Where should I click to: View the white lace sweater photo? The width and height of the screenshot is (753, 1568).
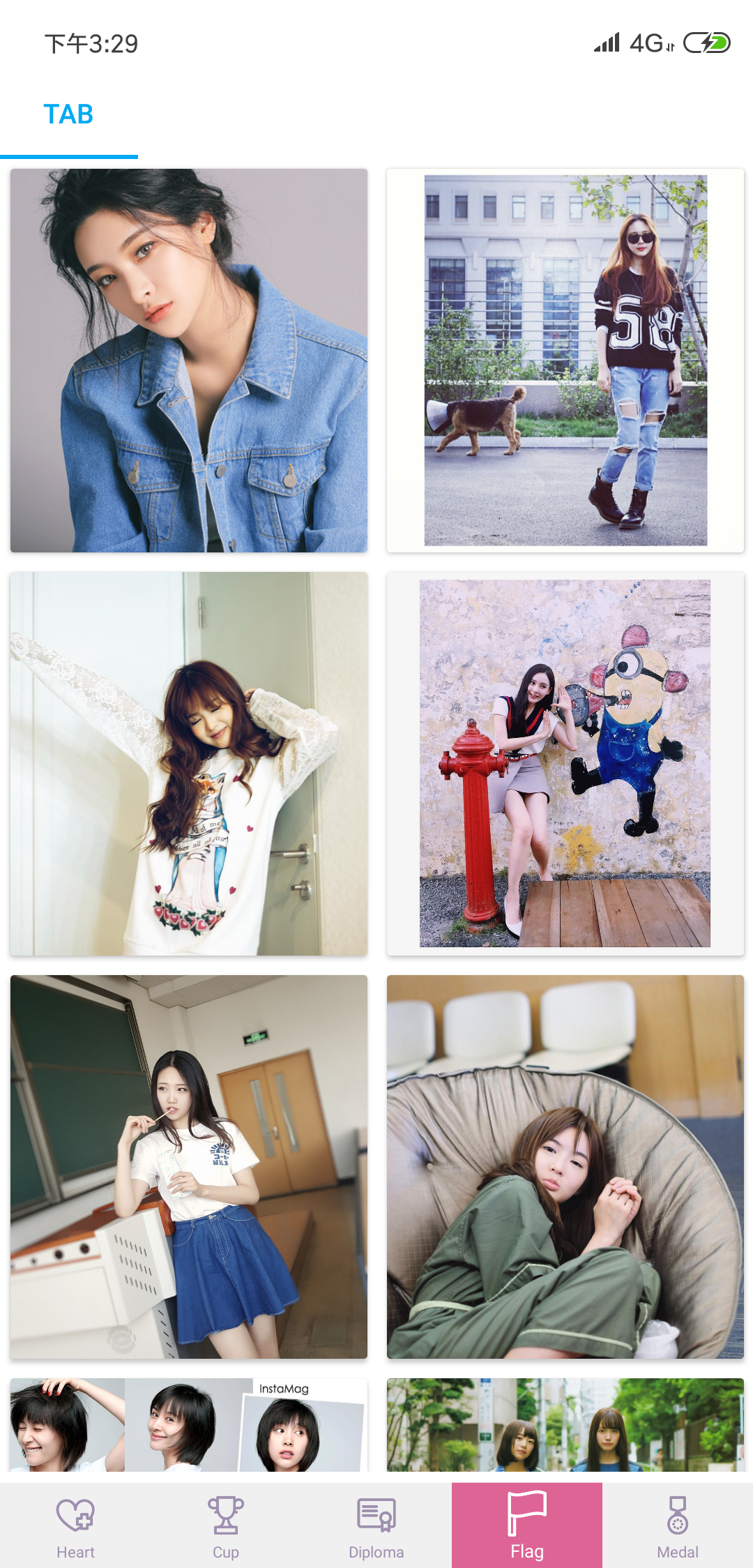point(188,764)
